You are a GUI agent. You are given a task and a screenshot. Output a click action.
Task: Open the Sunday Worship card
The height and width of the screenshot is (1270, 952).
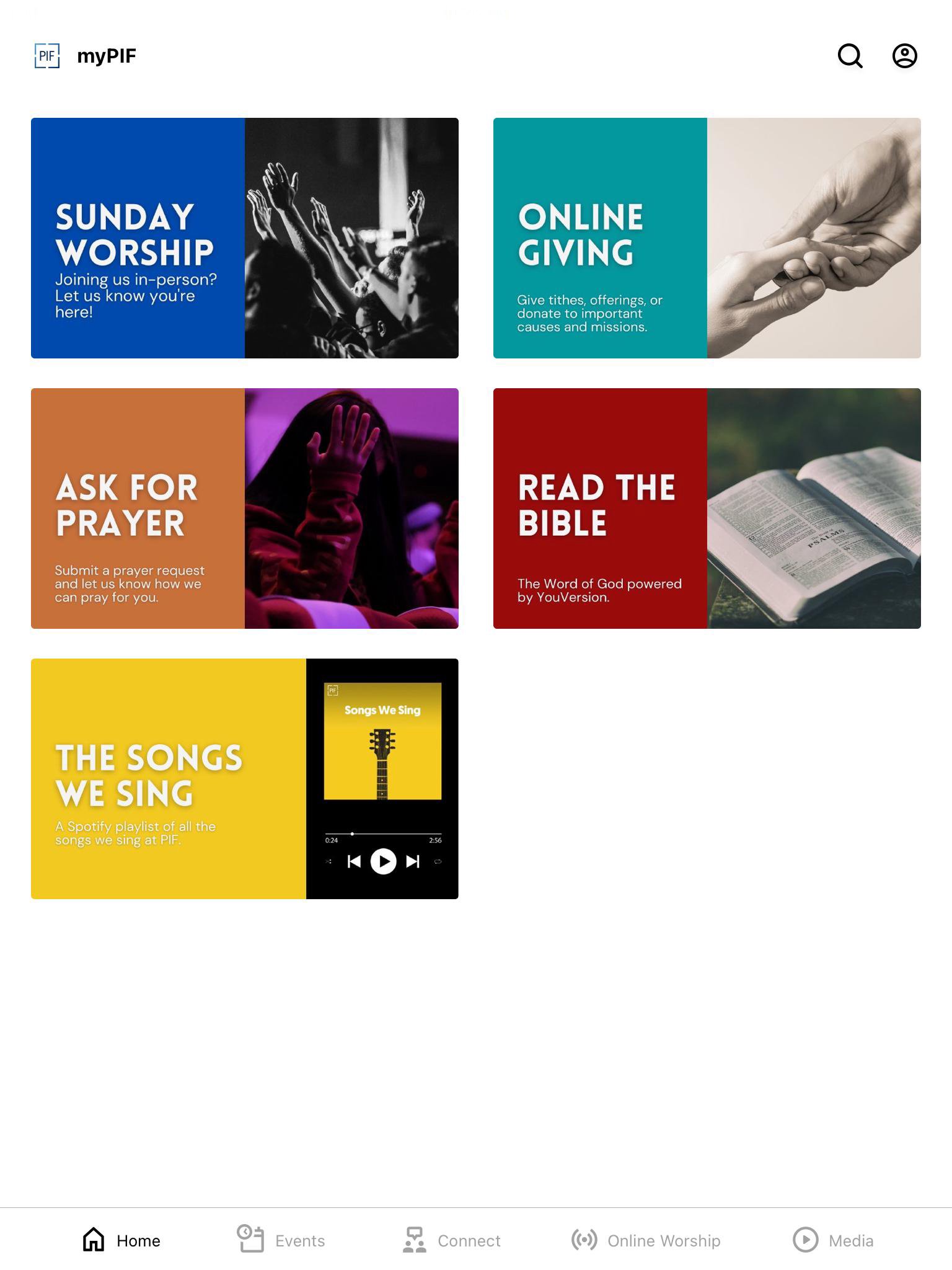coord(245,238)
